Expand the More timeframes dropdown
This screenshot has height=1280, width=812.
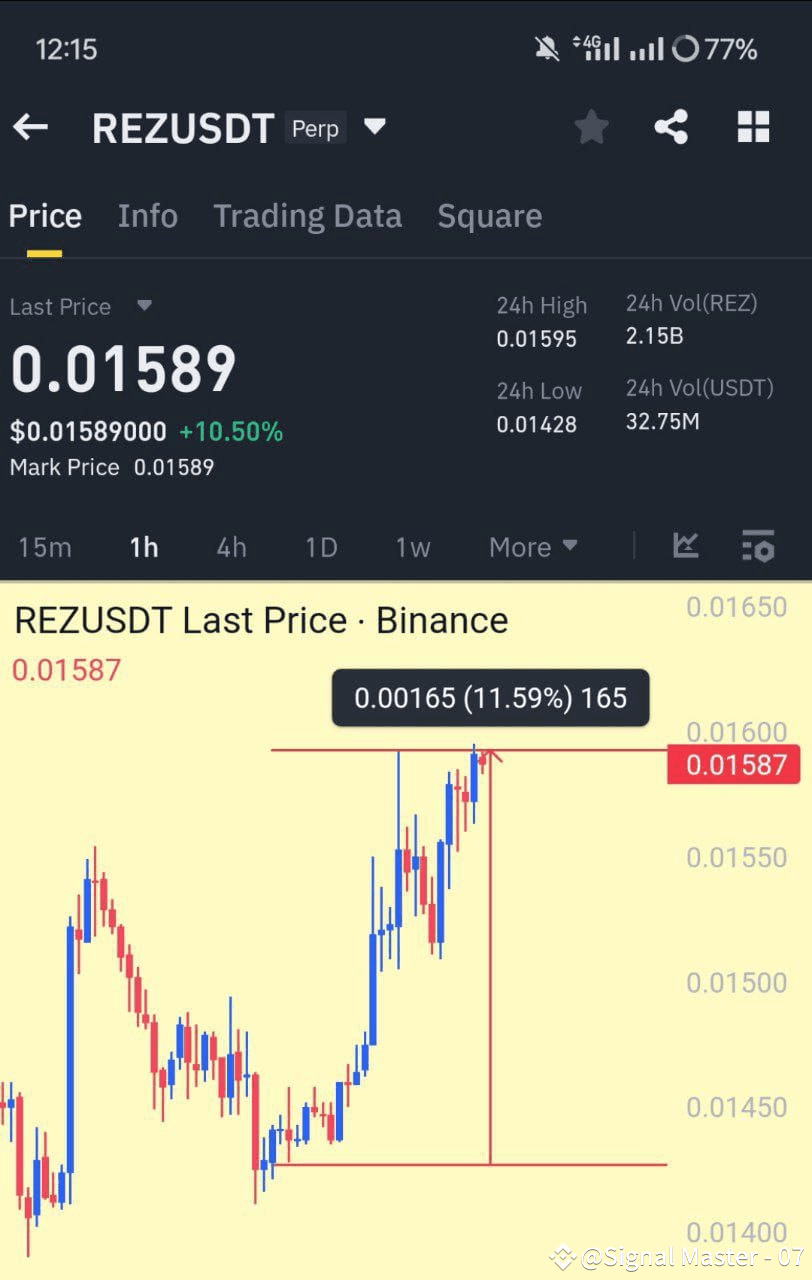pyautogui.click(x=532, y=546)
